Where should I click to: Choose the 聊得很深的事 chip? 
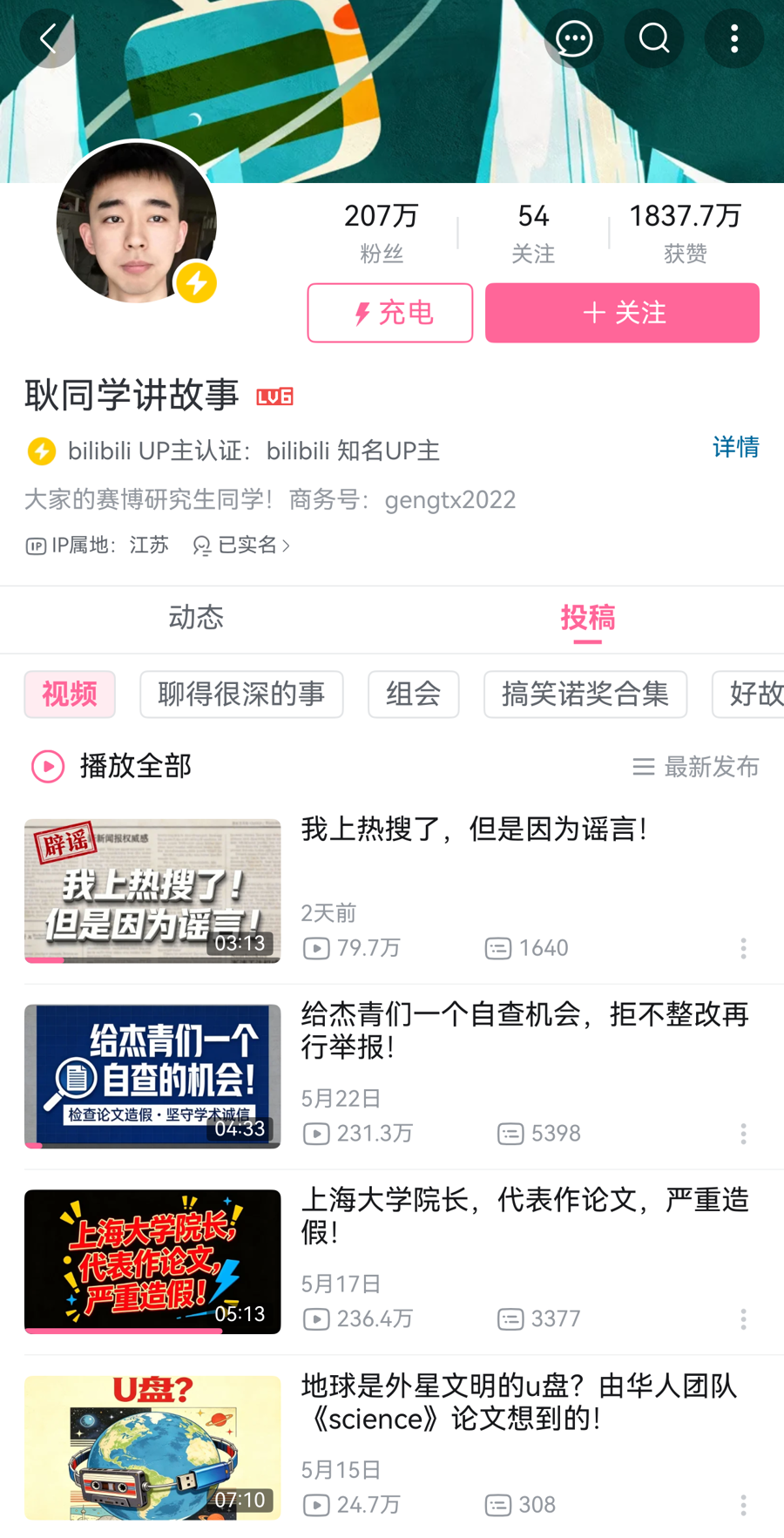(x=241, y=694)
